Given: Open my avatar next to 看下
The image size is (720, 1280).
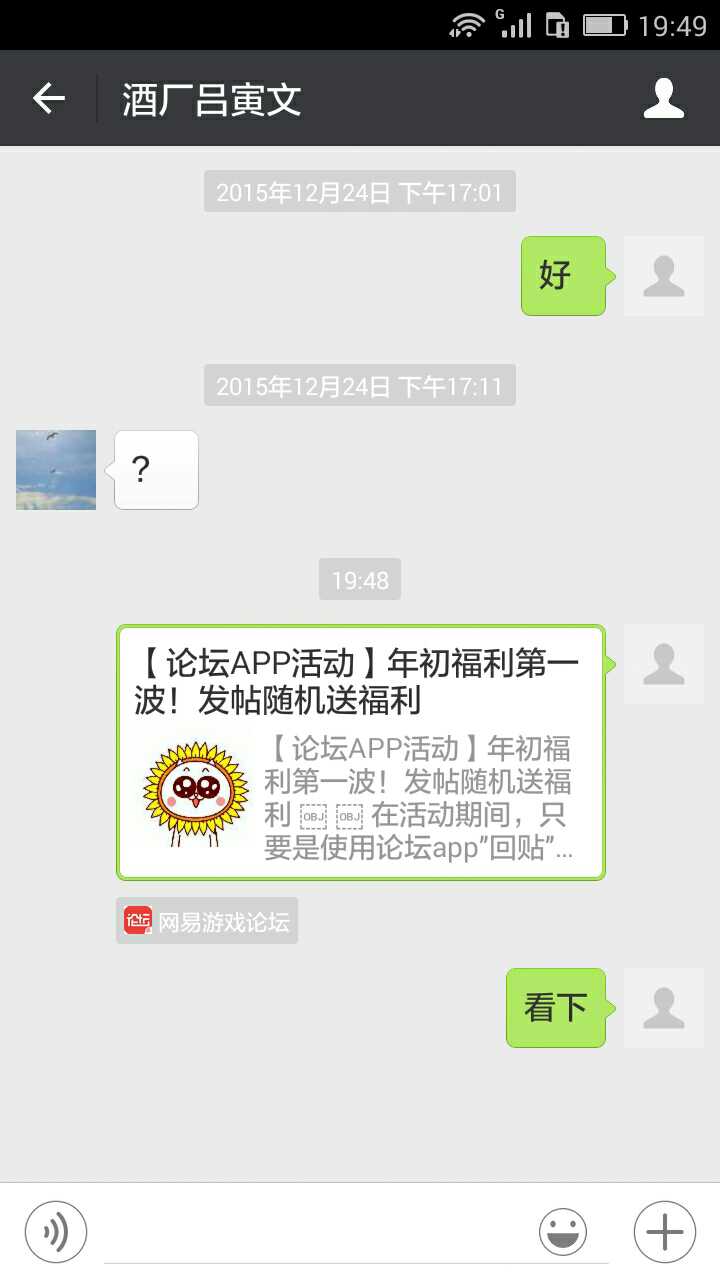Looking at the screenshot, I should coord(663,1008).
